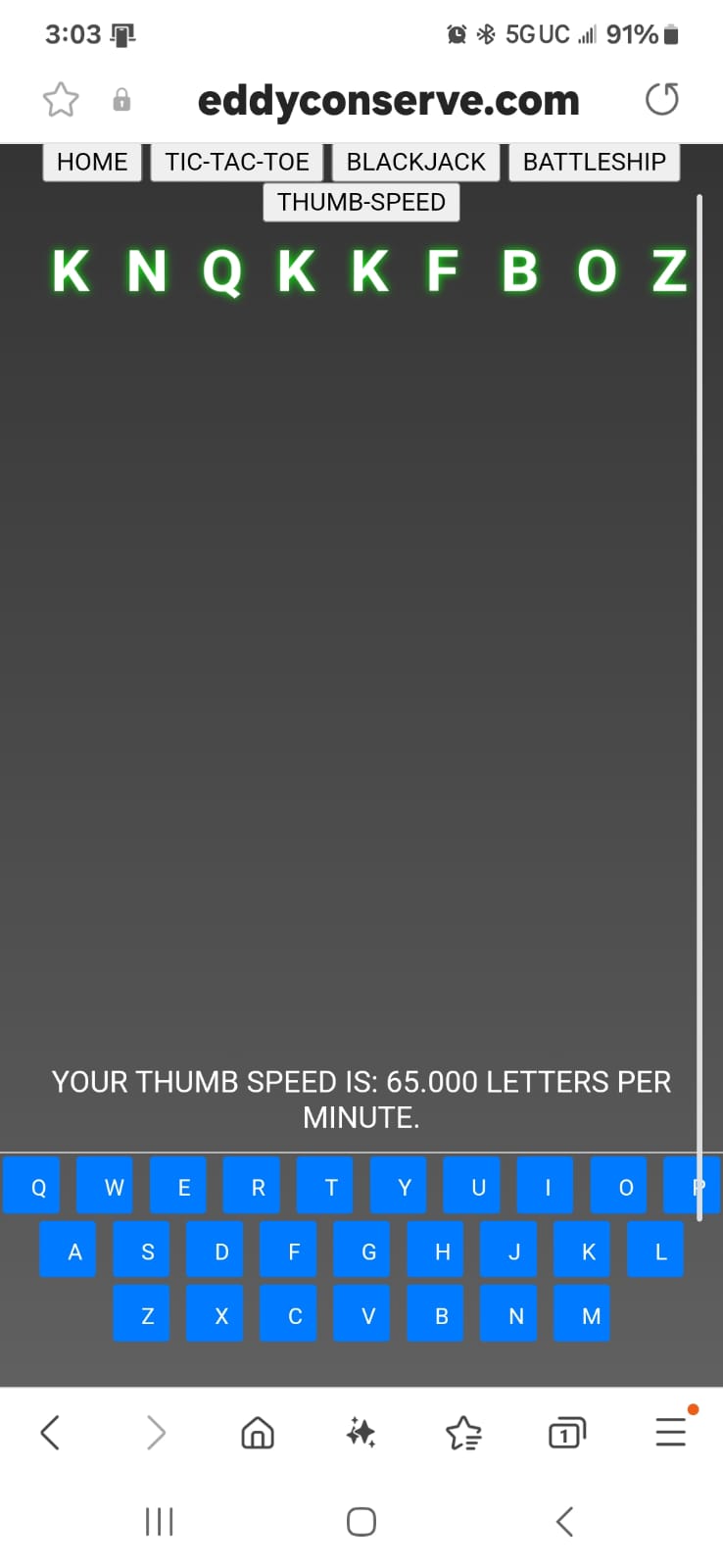Image resolution: width=723 pixels, height=1568 pixels.
Task: Tap the Z key on the blue keyboard
Action: tap(147, 1315)
